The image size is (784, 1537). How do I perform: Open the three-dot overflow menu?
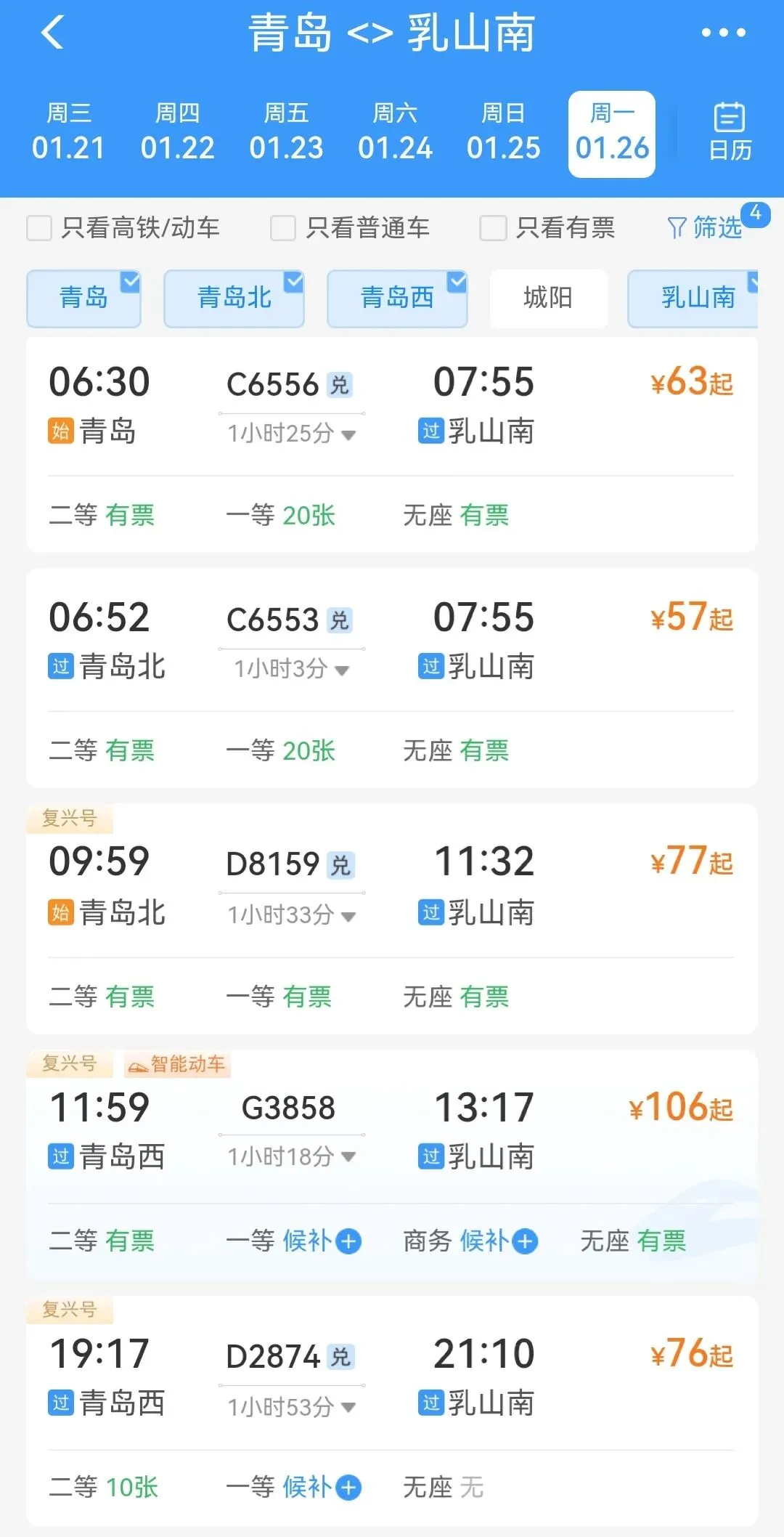(723, 33)
